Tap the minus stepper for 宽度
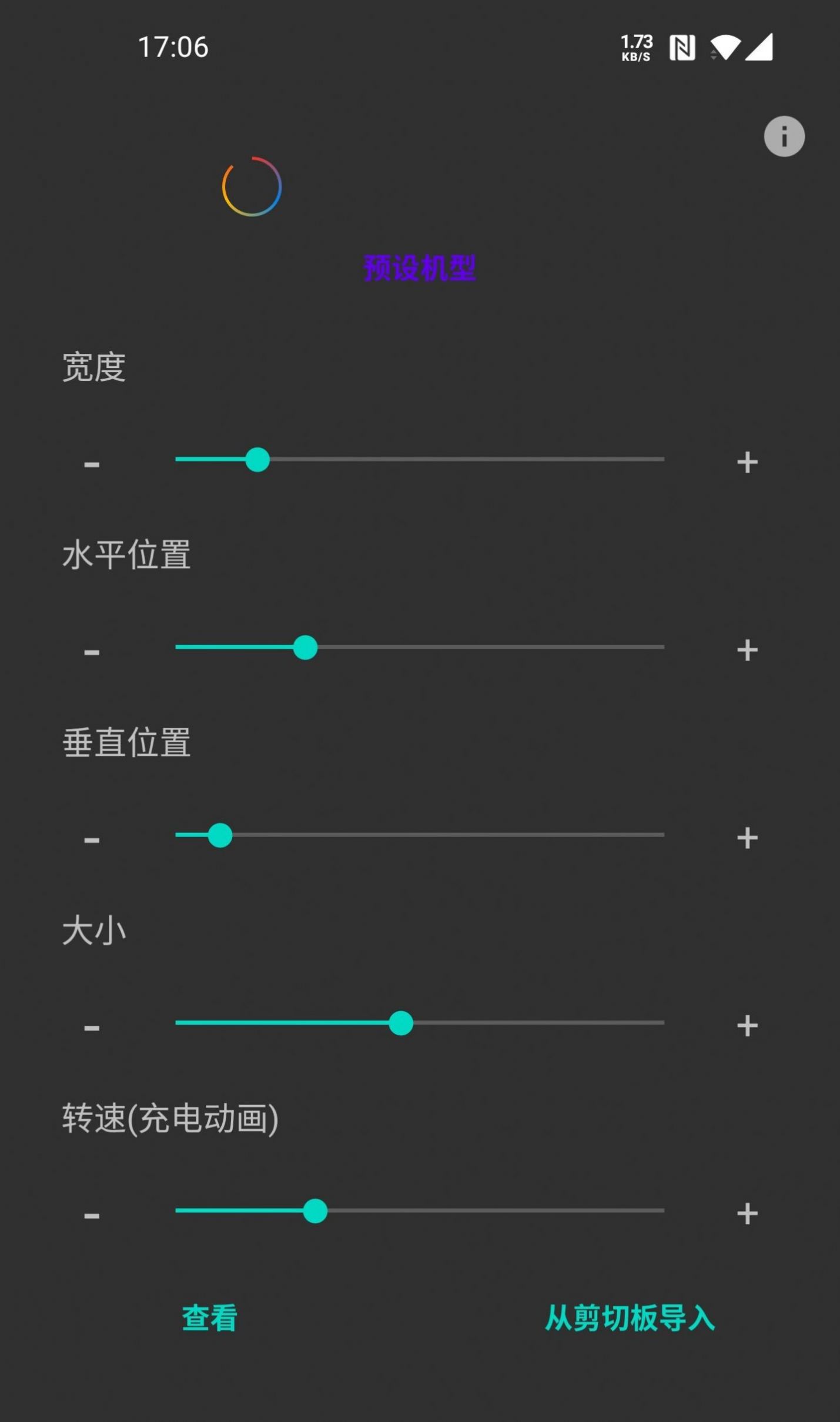Viewport: 840px width, 1422px height. point(91,463)
